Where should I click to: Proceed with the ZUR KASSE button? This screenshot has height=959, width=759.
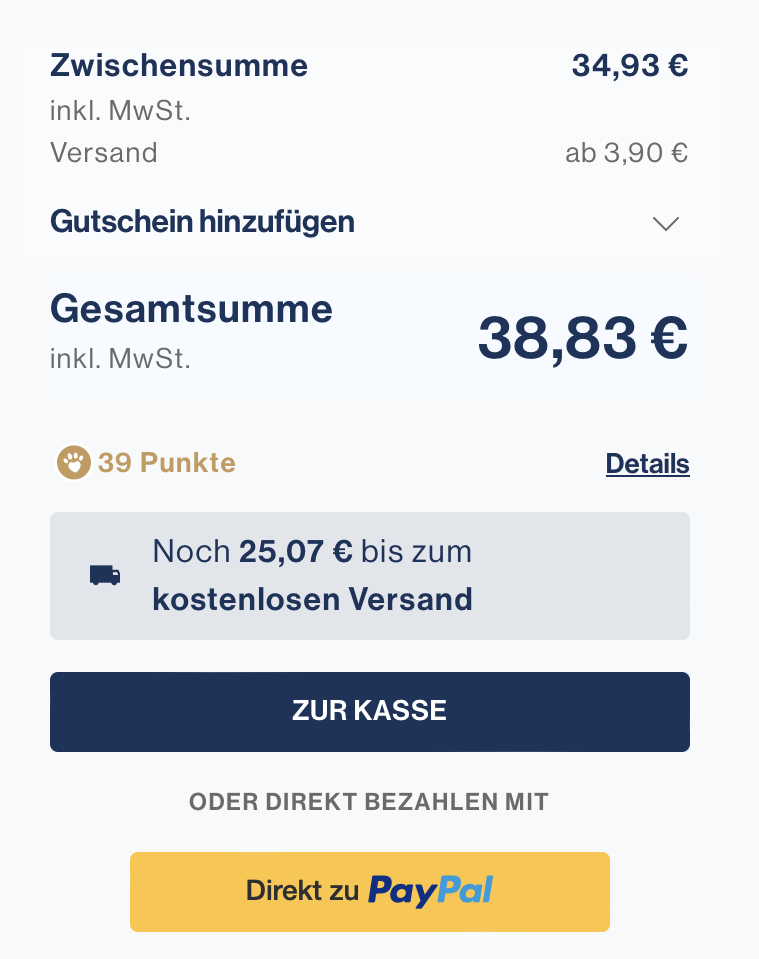[x=369, y=711]
